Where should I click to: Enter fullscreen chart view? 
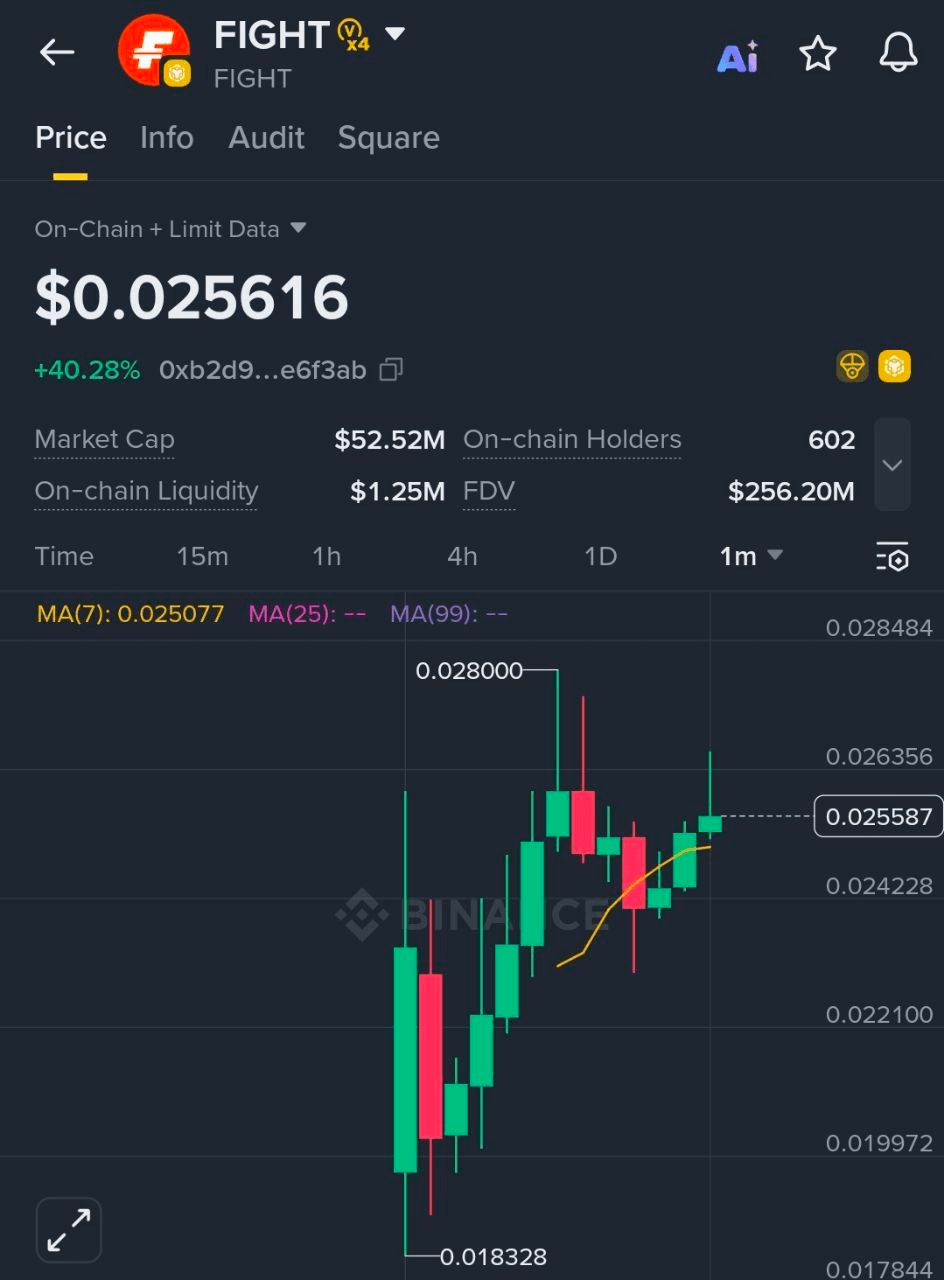tap(67, 1229)
